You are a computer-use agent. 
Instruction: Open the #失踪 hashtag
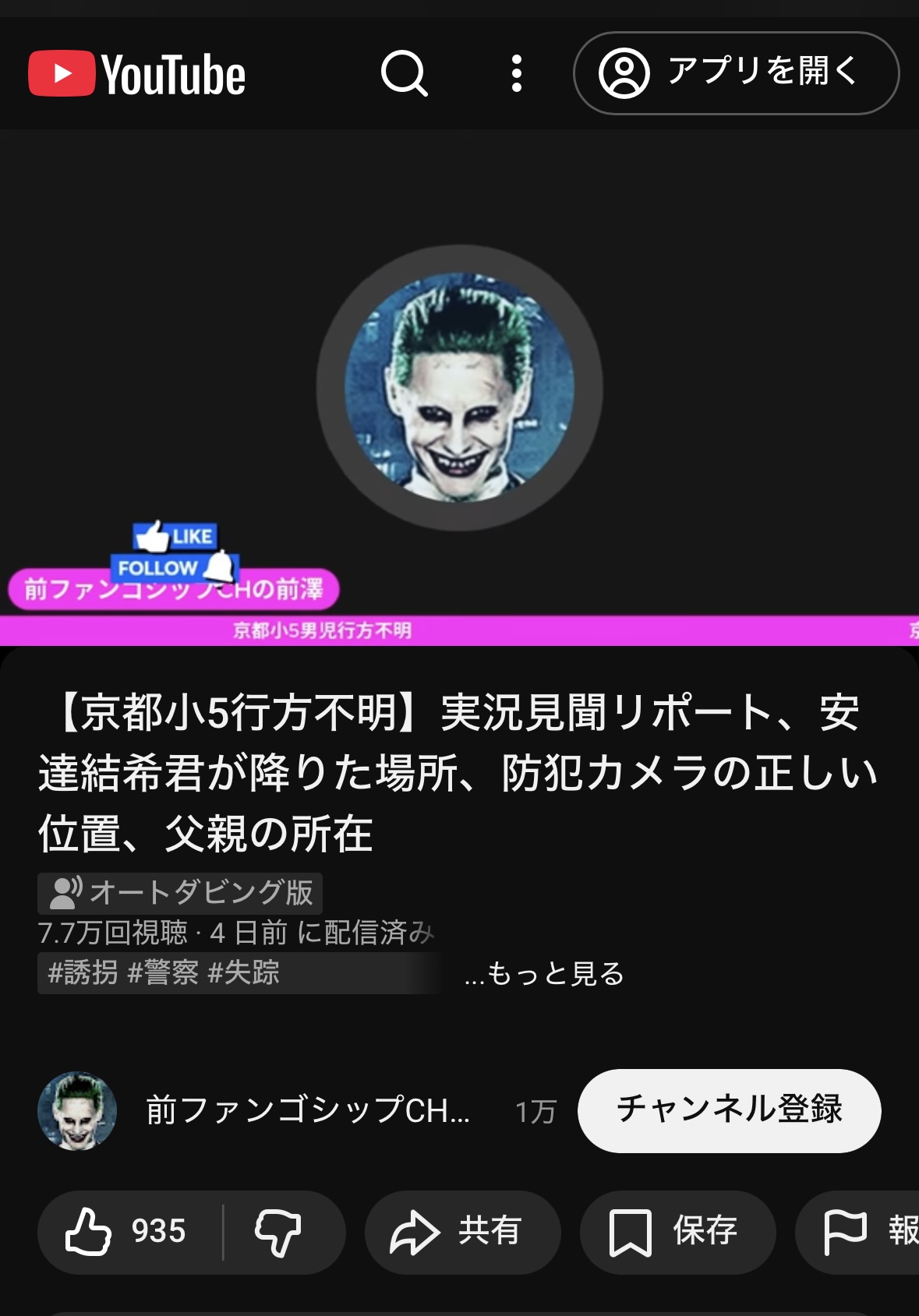(x=244, y=972)
